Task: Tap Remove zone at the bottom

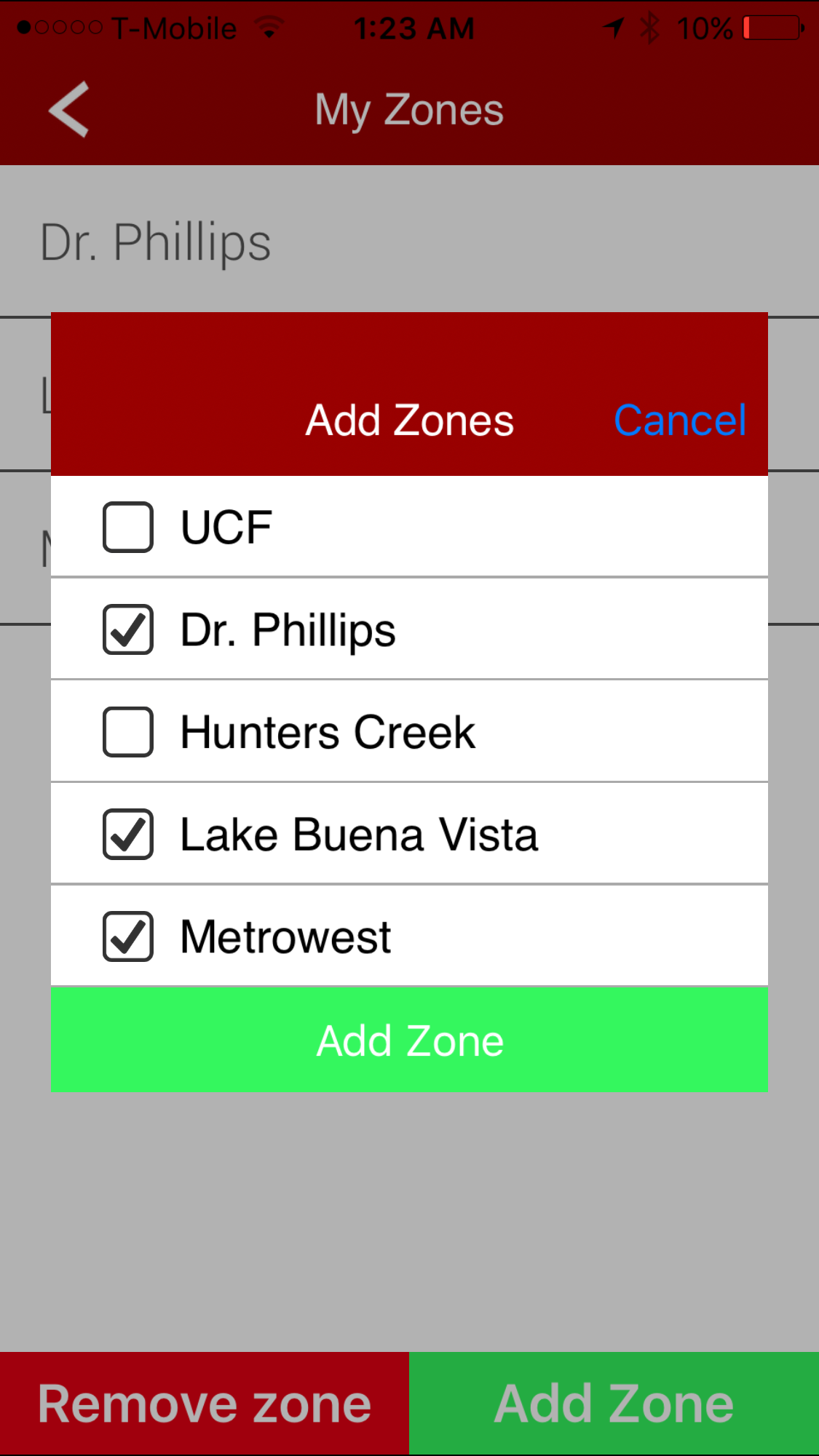Action: [x=205, y=1404]
